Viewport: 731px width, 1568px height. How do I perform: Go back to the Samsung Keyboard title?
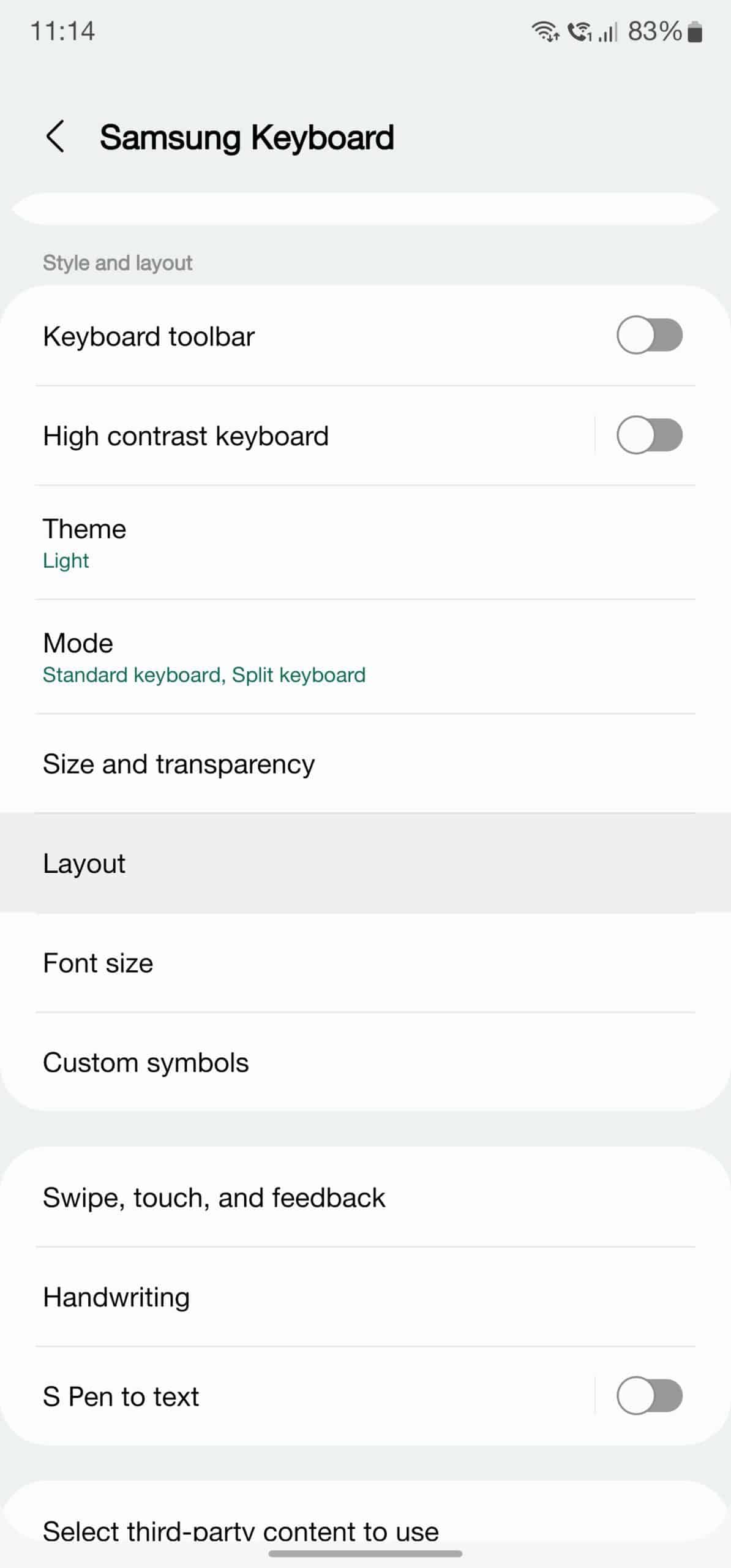pyautogui.click(x=247, y=136)
